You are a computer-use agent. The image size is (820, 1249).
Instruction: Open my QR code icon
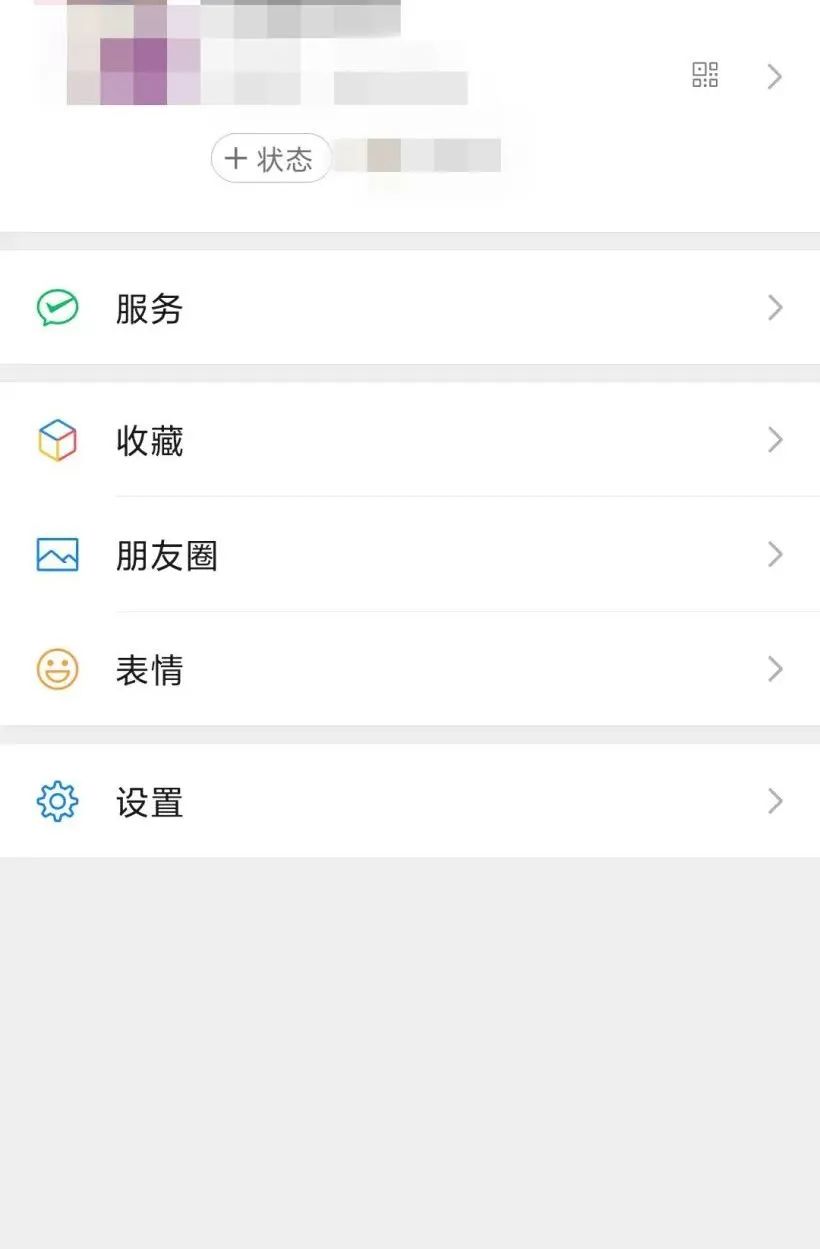click(705, 75)
